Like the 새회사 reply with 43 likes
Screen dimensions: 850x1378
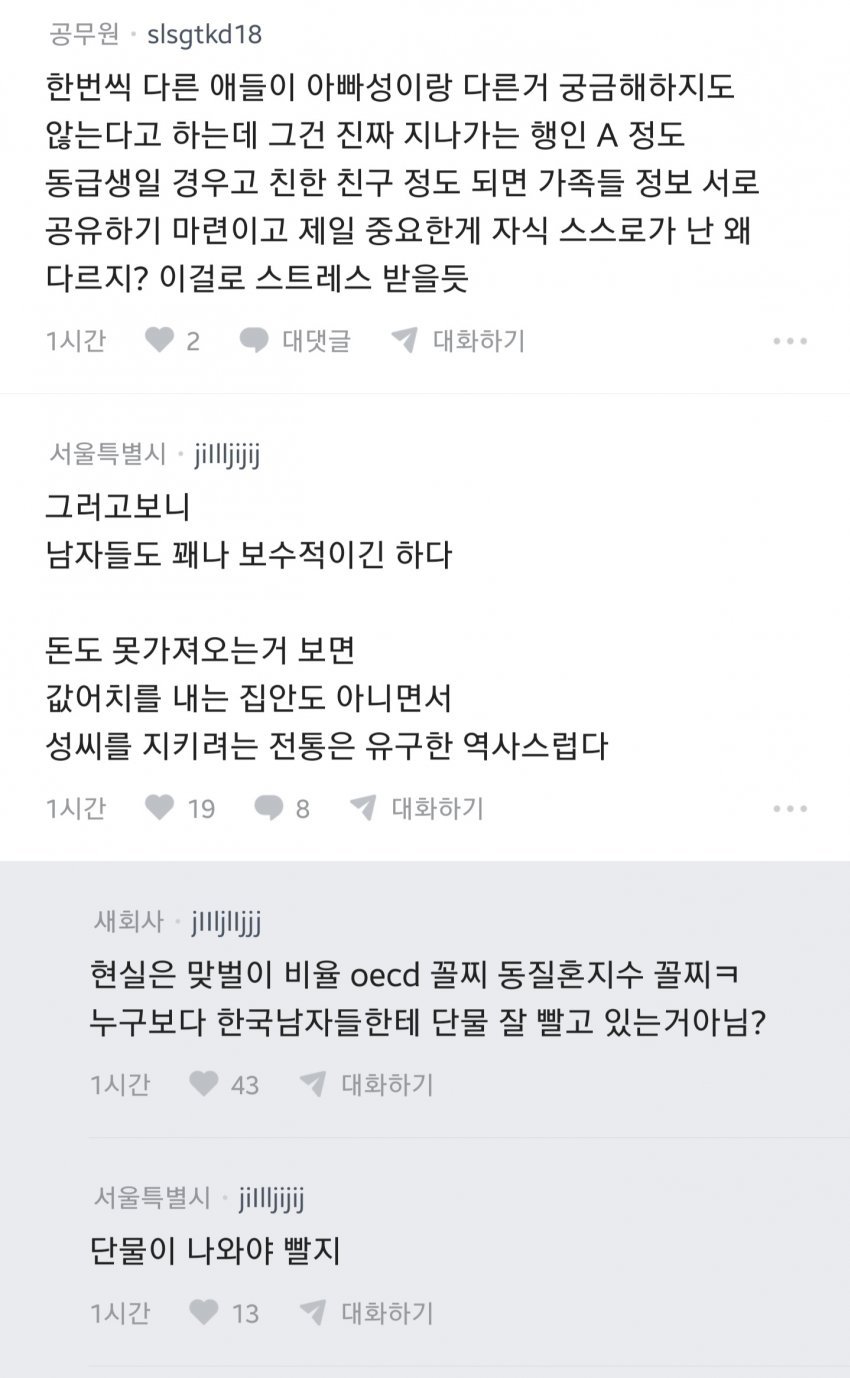205,1084
